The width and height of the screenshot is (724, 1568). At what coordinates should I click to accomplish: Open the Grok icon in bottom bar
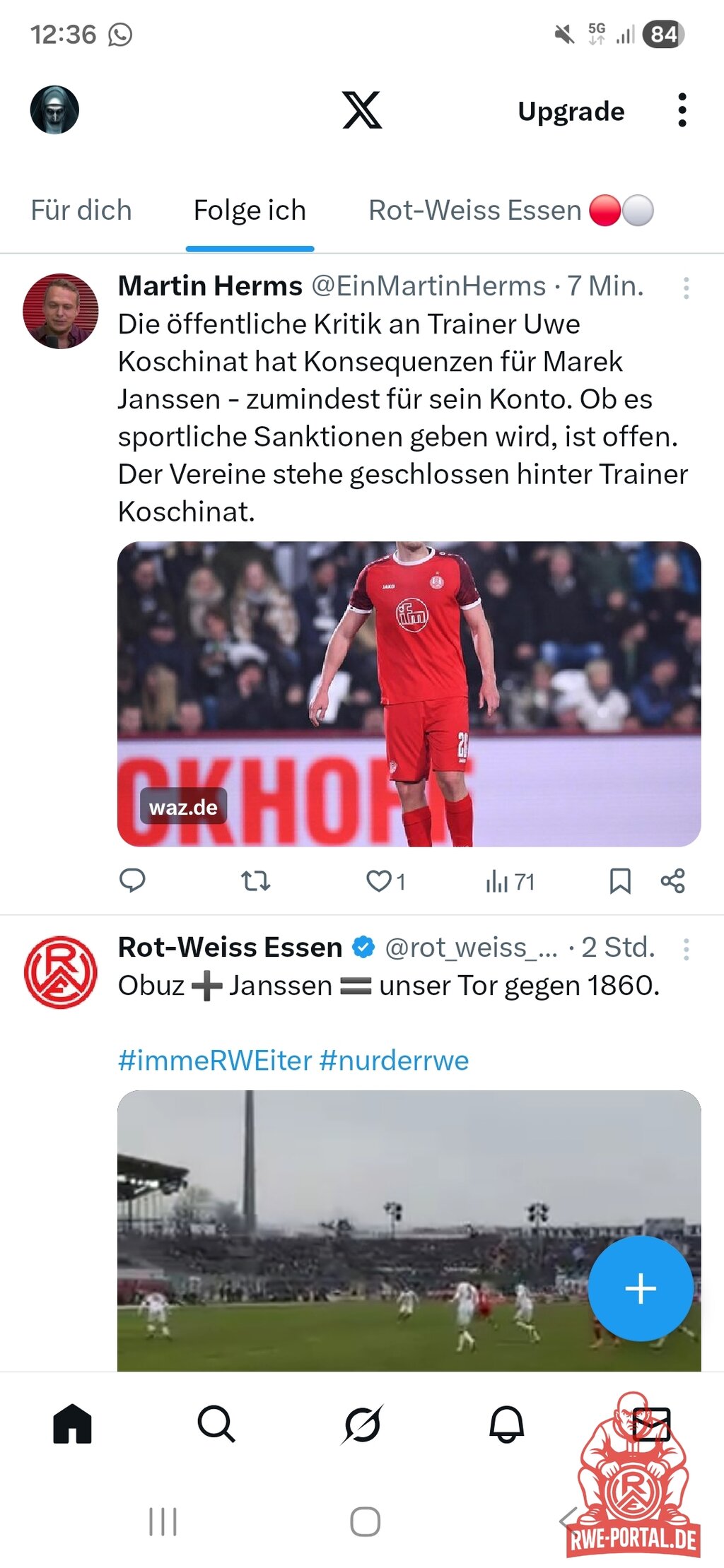point(362,1422)
